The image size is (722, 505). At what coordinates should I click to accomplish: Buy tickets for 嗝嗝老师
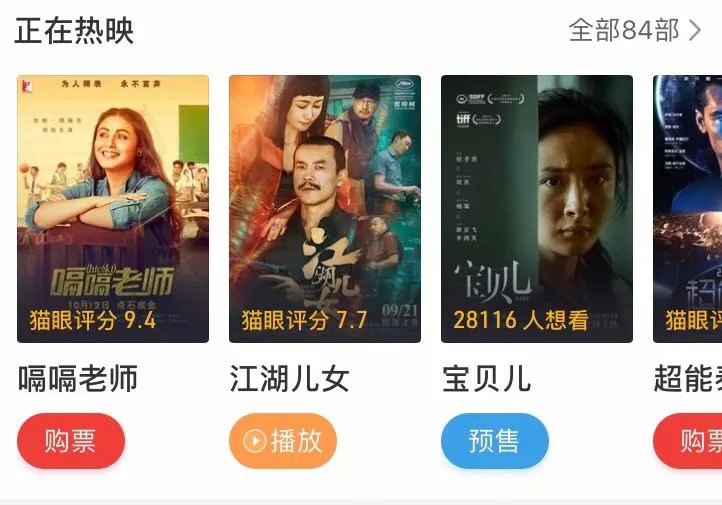71,441
